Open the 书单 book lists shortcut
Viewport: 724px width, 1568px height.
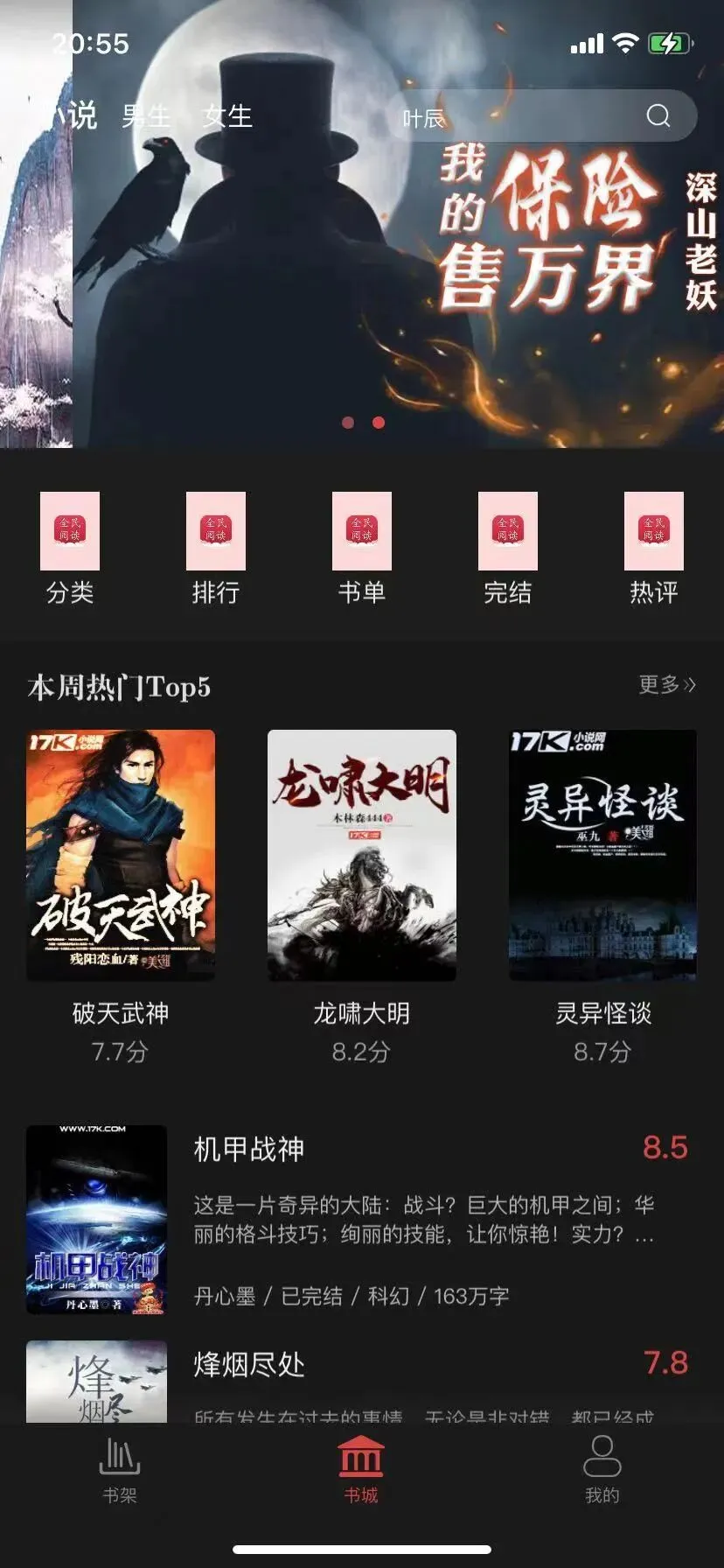[x=362, y=548]
